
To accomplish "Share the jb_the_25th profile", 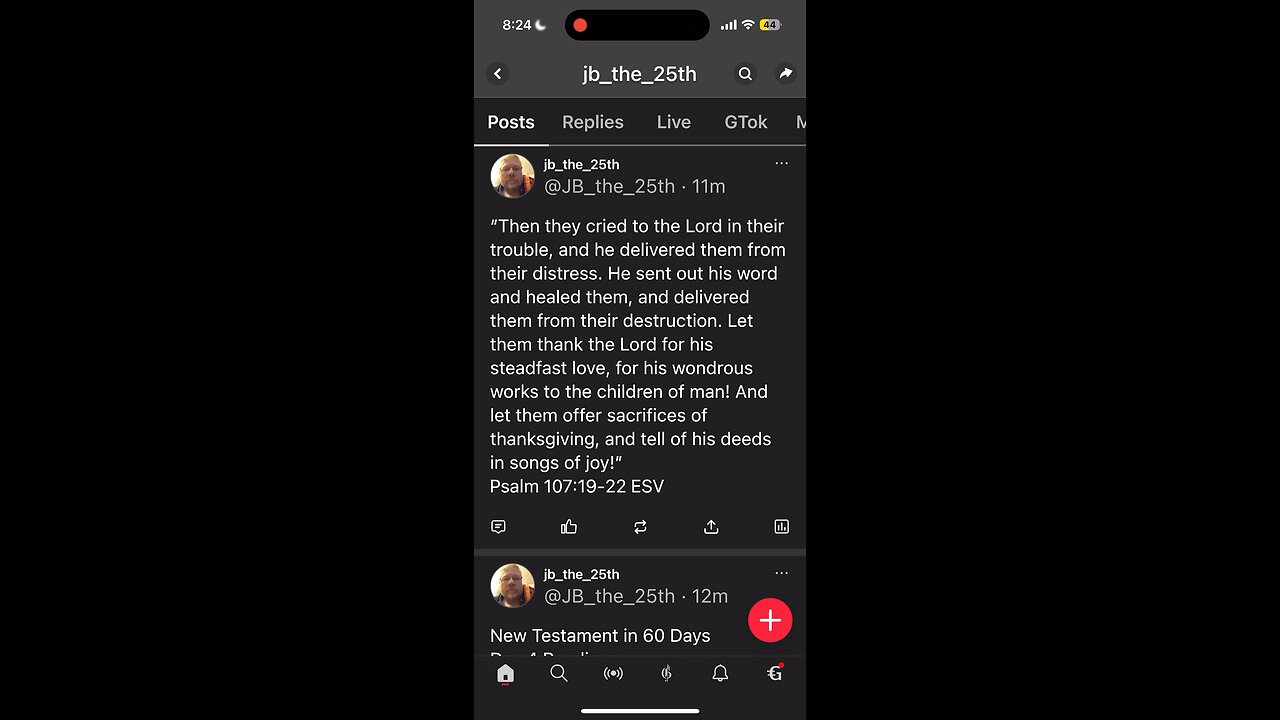I will (x=785, y=74).
